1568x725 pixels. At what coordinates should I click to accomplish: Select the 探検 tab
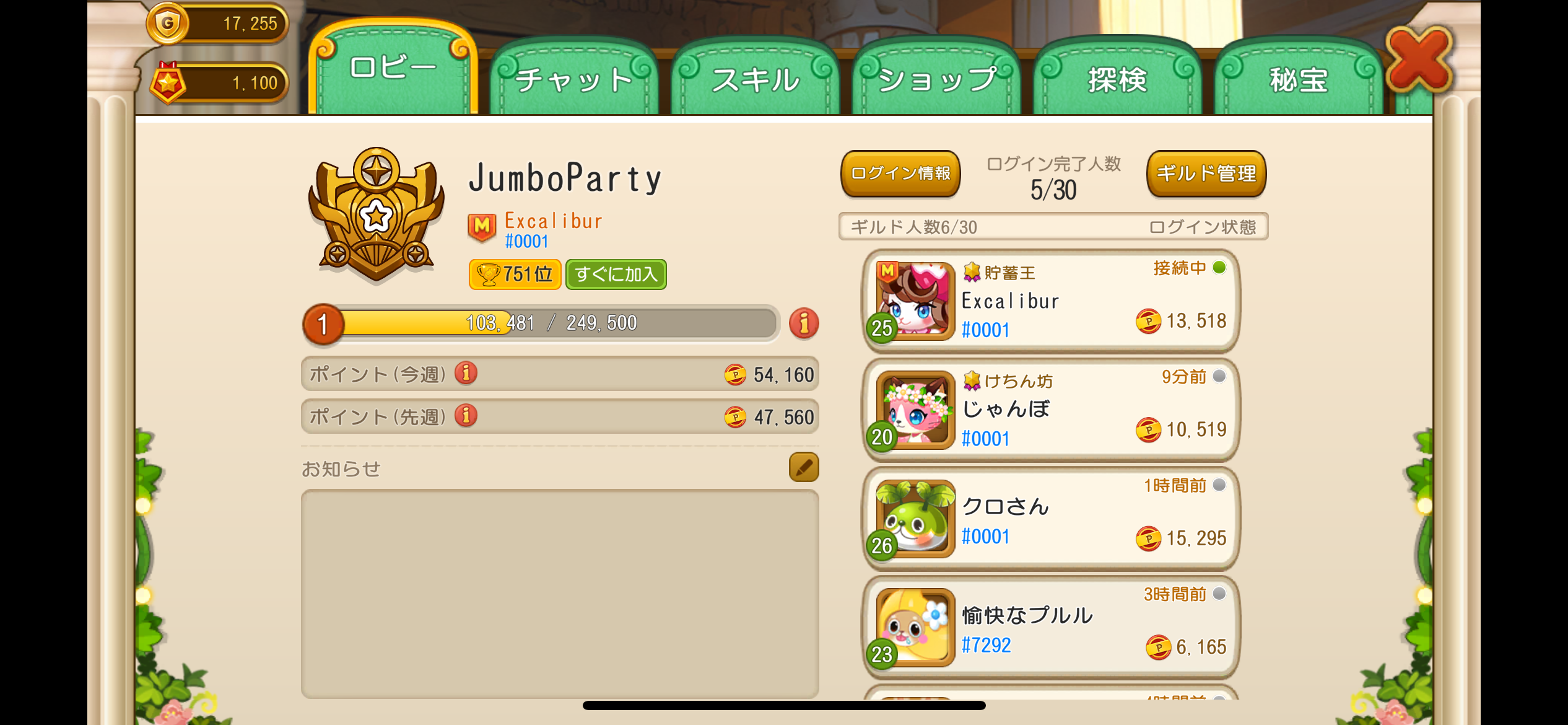tap(1118, 79)
